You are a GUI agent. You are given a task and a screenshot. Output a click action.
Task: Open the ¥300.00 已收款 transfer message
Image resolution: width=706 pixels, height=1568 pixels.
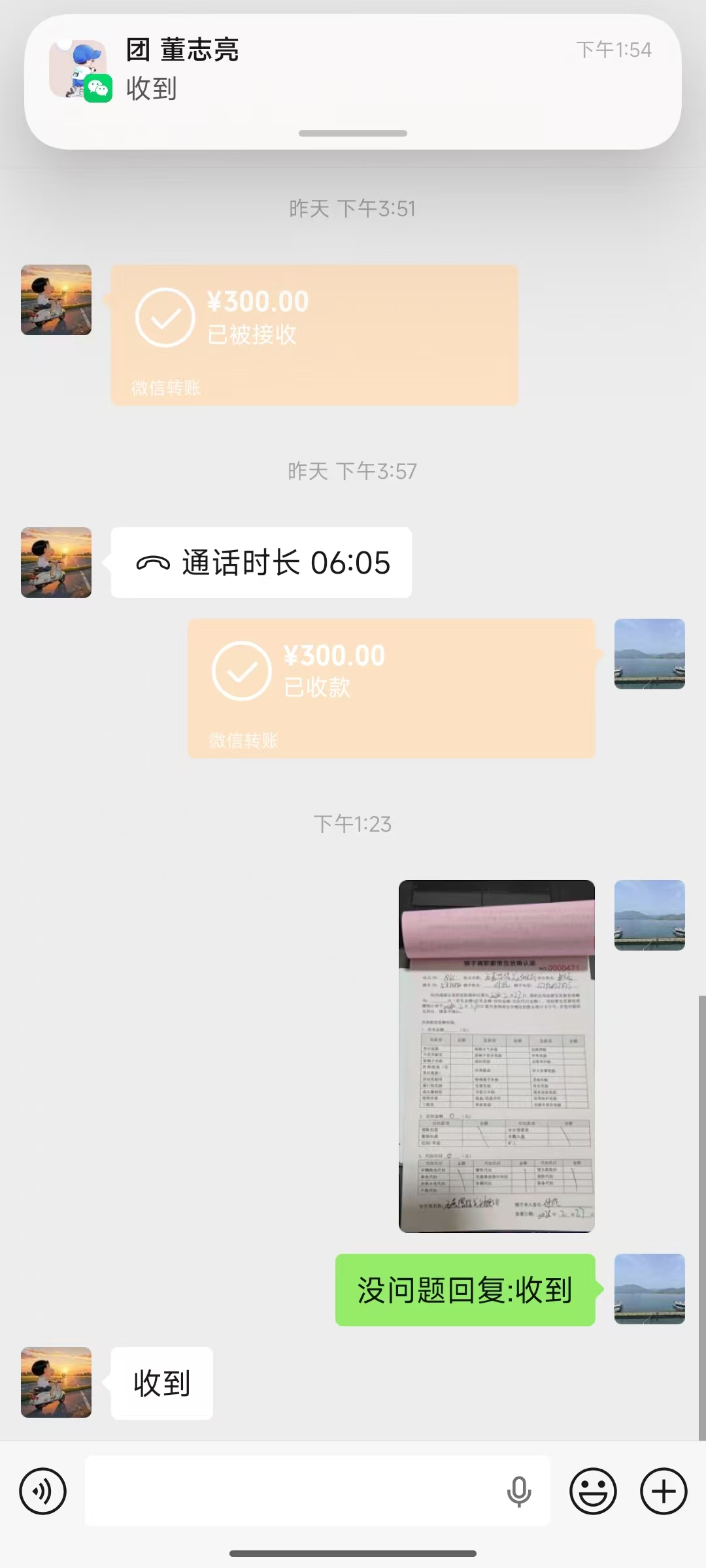[391, 689]
